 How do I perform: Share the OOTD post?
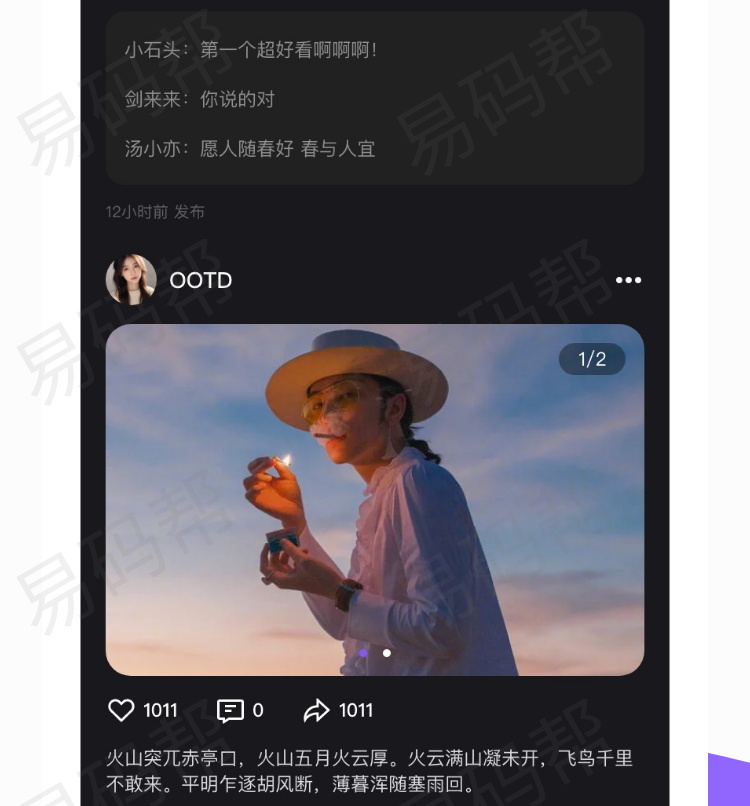pos(316,710)
